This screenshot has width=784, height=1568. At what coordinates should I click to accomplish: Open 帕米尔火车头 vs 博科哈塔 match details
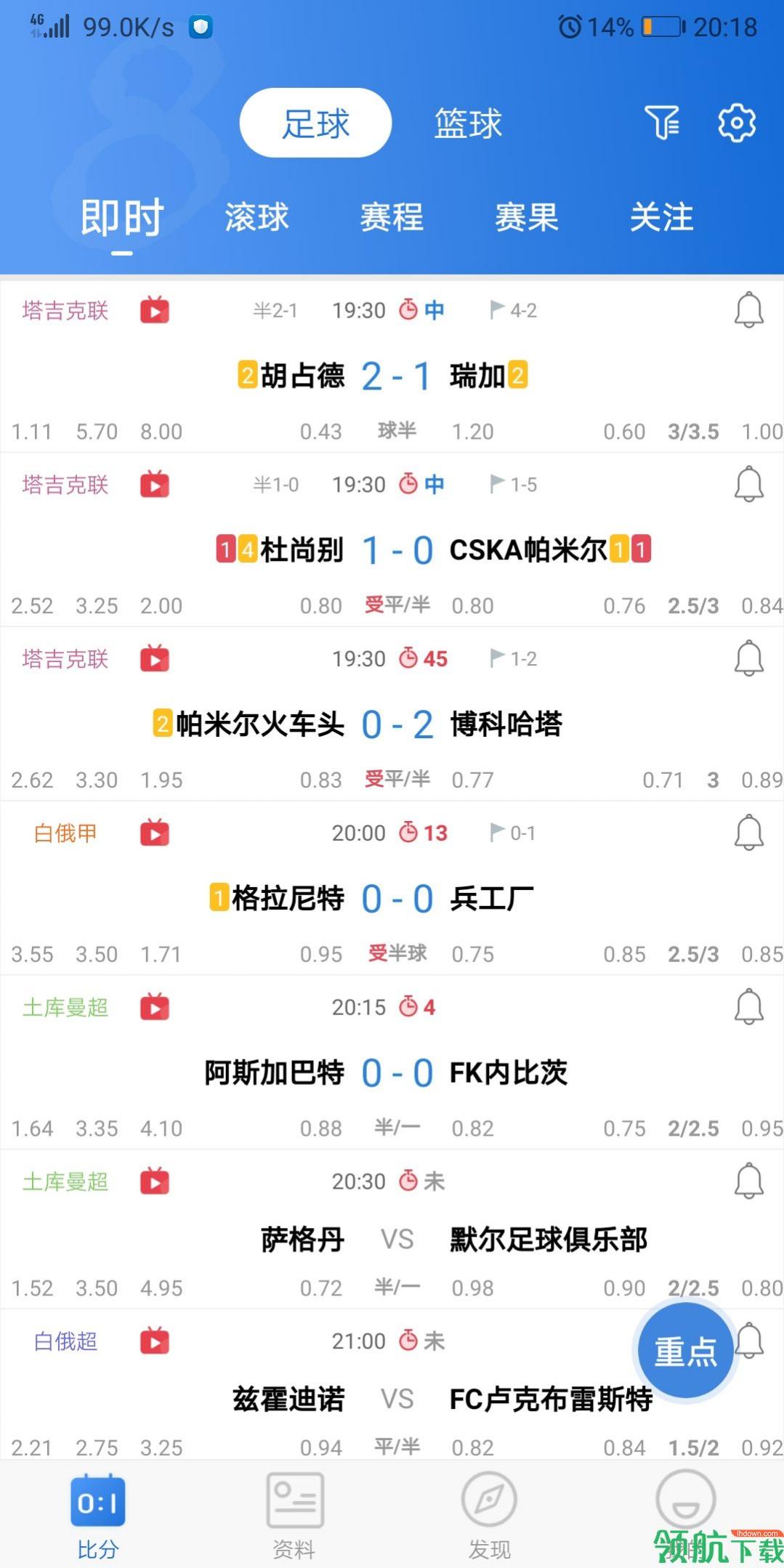pos(392,724)
